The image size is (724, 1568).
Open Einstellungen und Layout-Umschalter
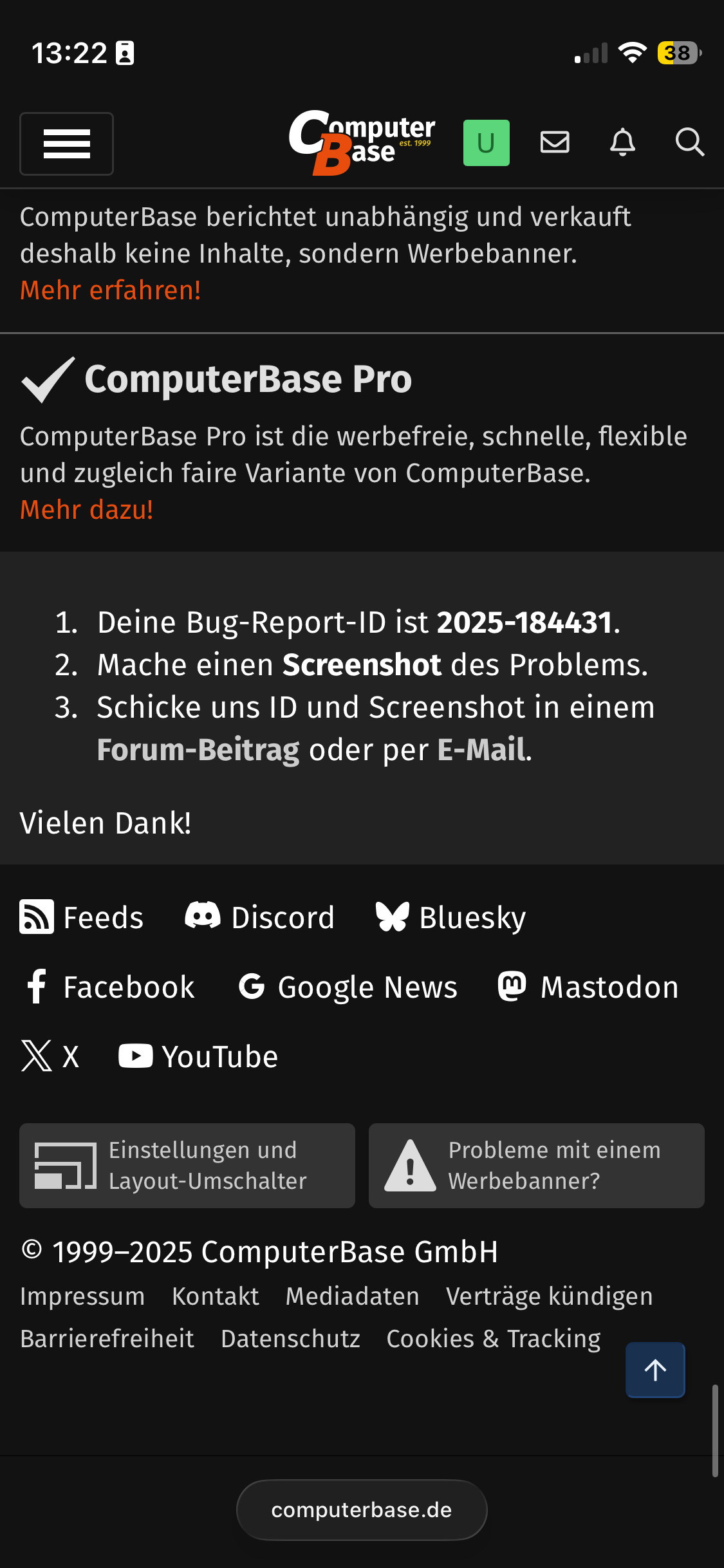pos(187,1166)
